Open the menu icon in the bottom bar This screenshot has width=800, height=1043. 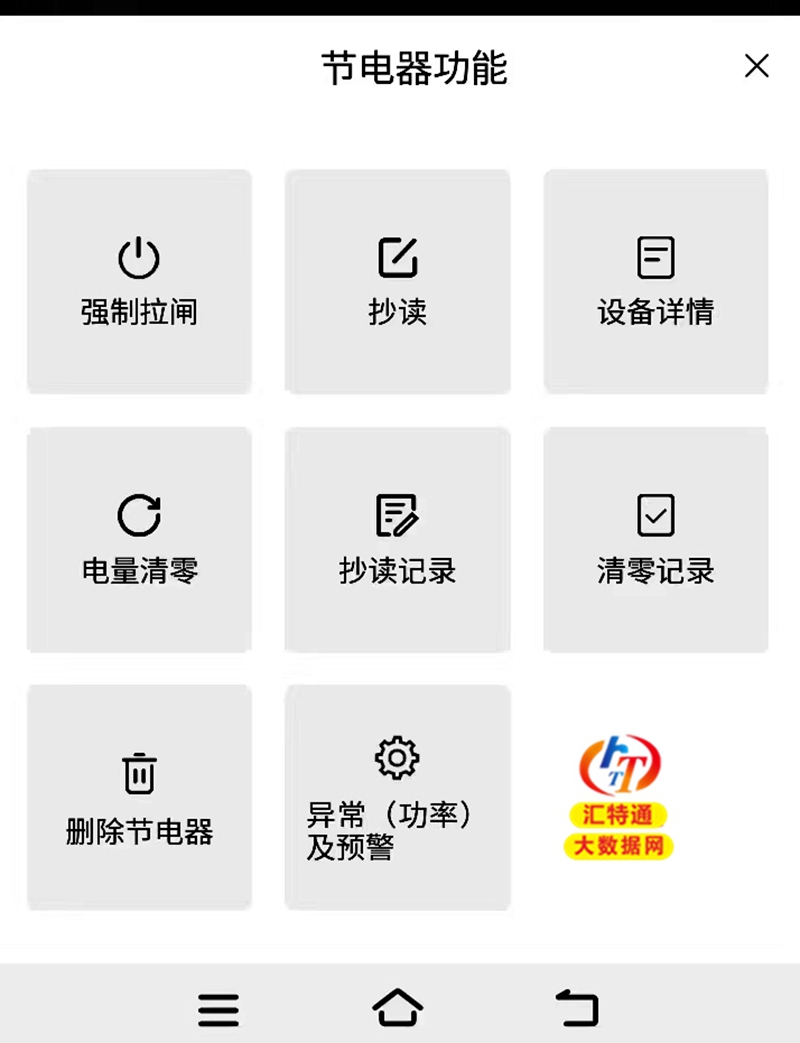coord(219,1010)
